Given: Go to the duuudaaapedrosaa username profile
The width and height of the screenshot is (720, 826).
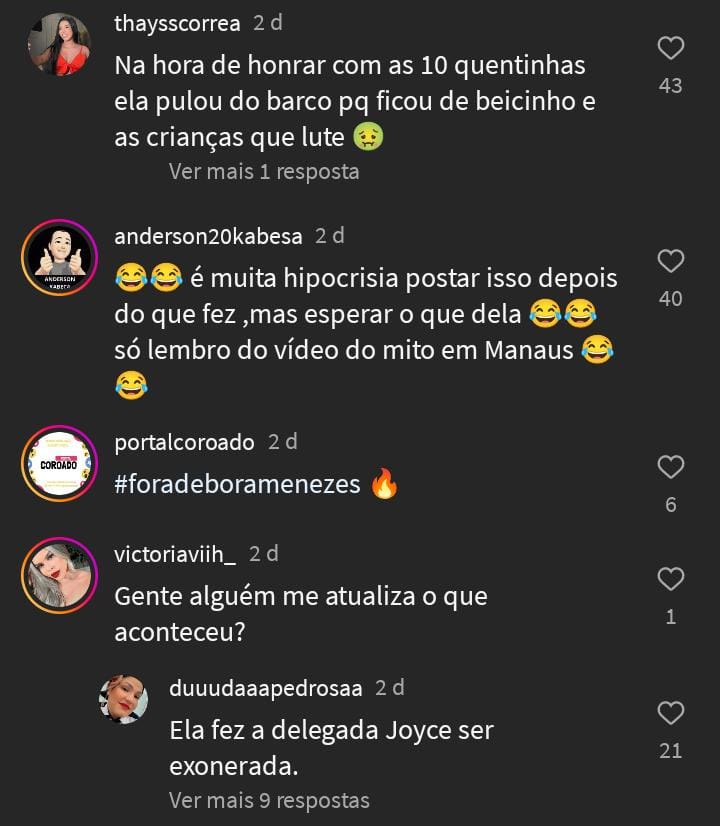Looking at the screenshot, I should coord(266,688).
